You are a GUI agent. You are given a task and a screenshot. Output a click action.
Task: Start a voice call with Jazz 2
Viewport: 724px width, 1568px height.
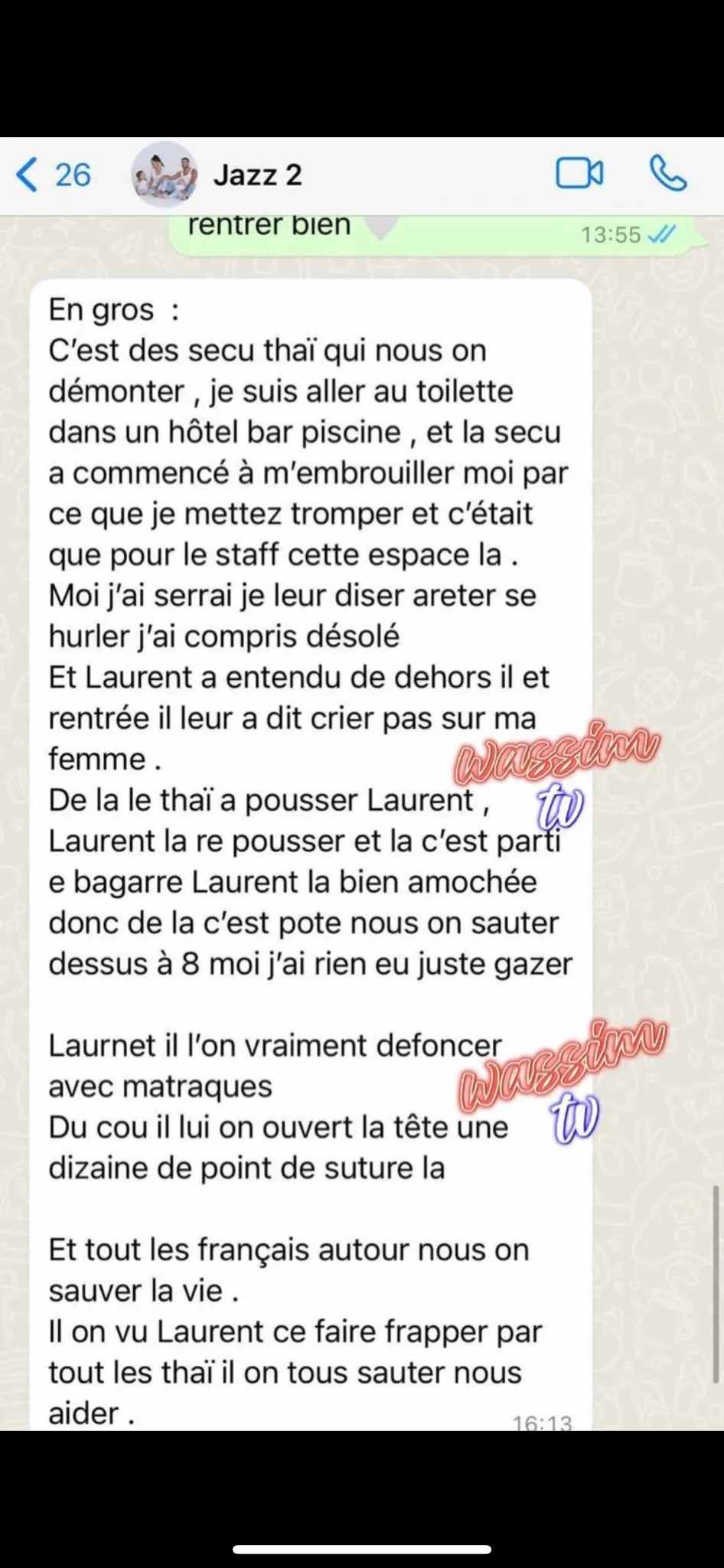(668, 174)
